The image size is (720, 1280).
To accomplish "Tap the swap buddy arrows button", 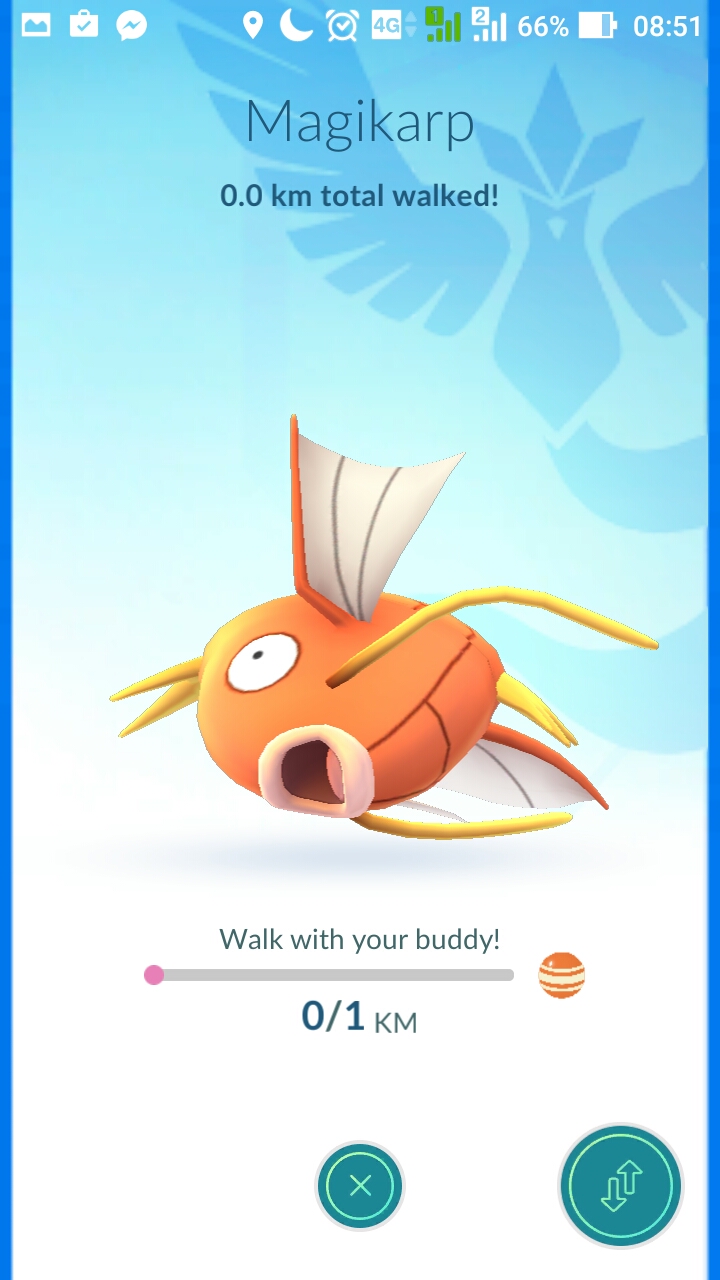I will point(620,1186).
